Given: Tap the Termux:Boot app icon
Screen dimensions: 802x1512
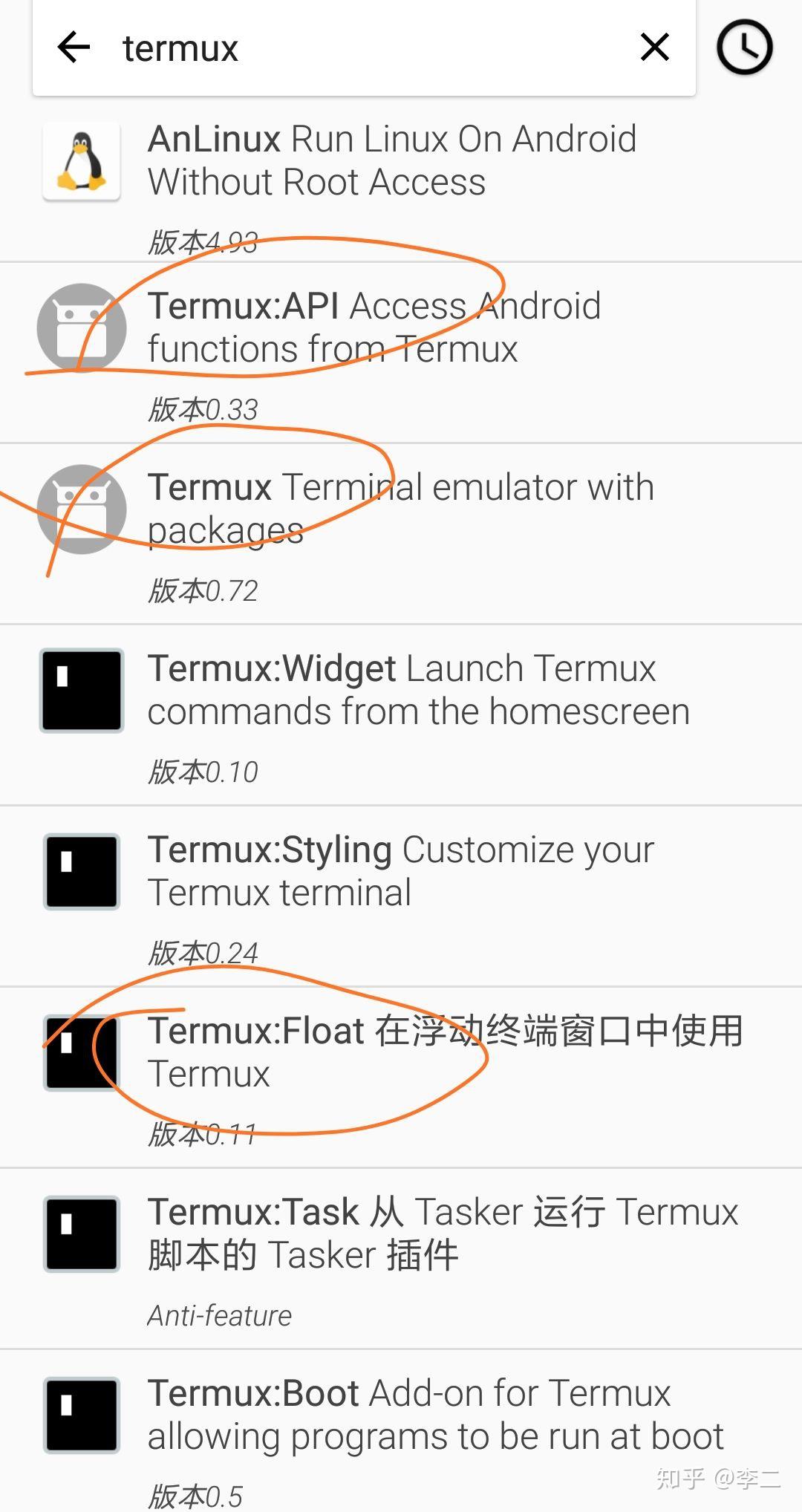Looking at the screenshot, I should pyautogui.click(x=81, y=1414).
